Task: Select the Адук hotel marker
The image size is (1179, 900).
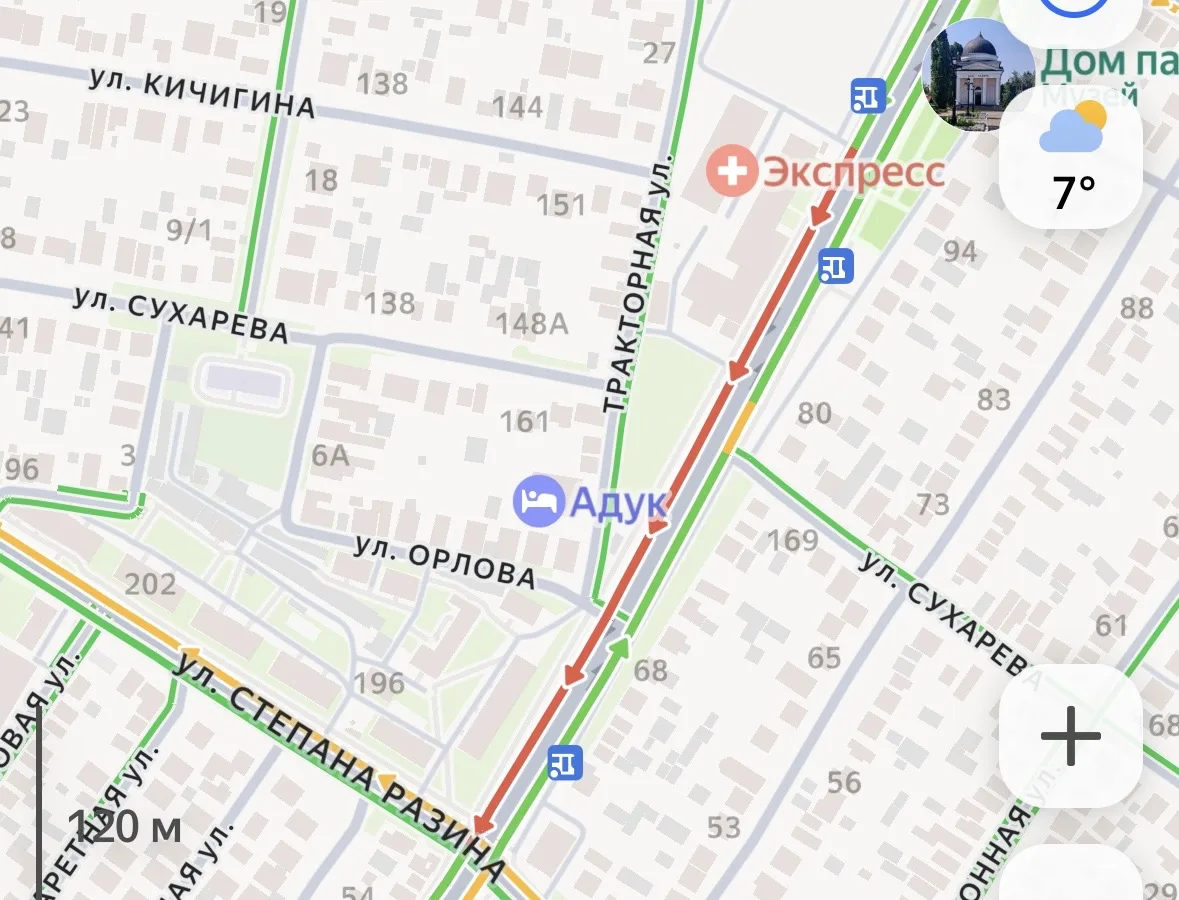Action: click(x=539, y=501)
